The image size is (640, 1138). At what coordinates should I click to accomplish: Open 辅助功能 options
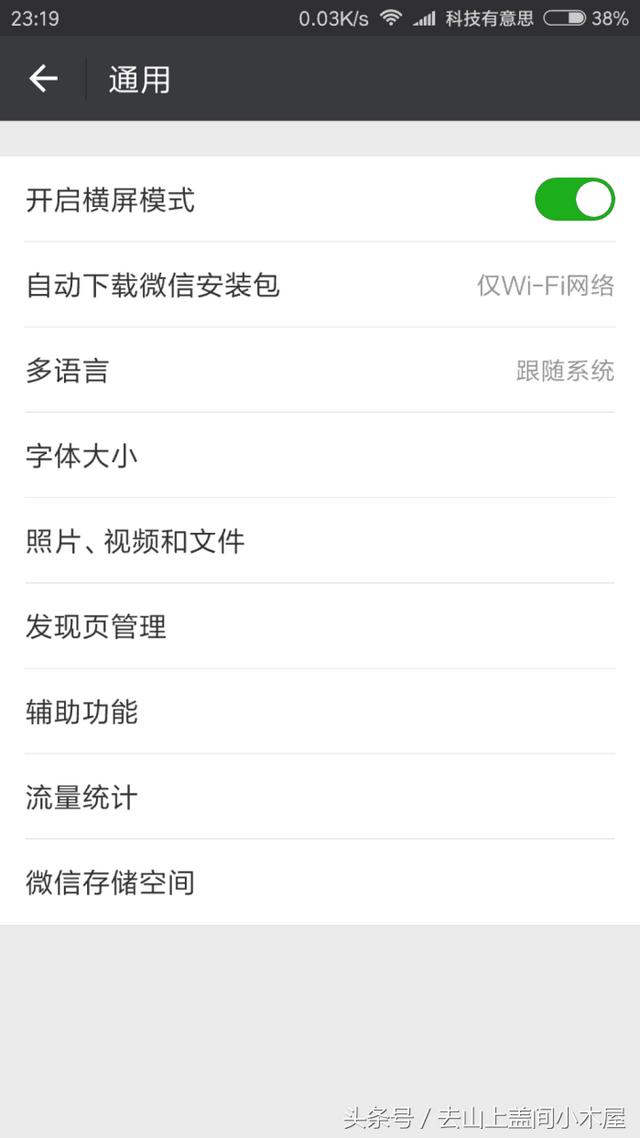320,711
